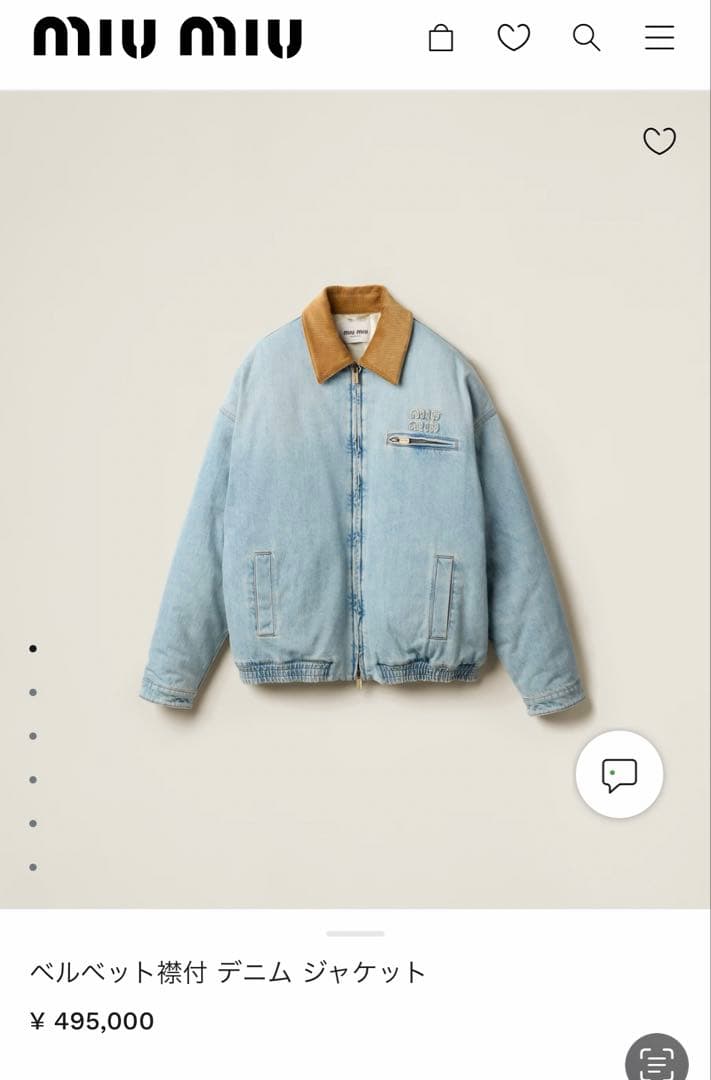Screen dimensions: 711x1080
Task: View the denim jacket image full screen
Action: pyautogui.click(x=360, y=500)
